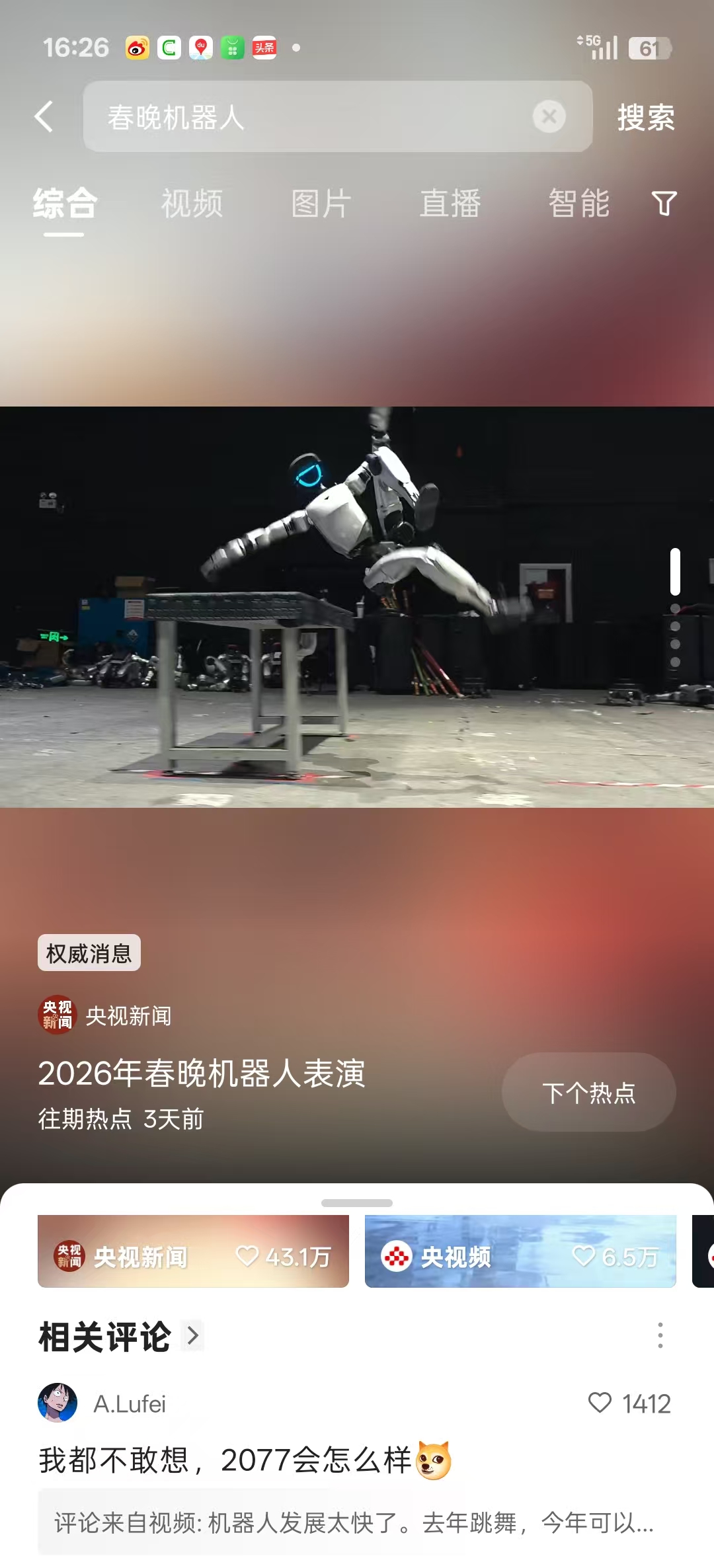Open the search filter funnel
The image size is (714, 1568).
664,203
